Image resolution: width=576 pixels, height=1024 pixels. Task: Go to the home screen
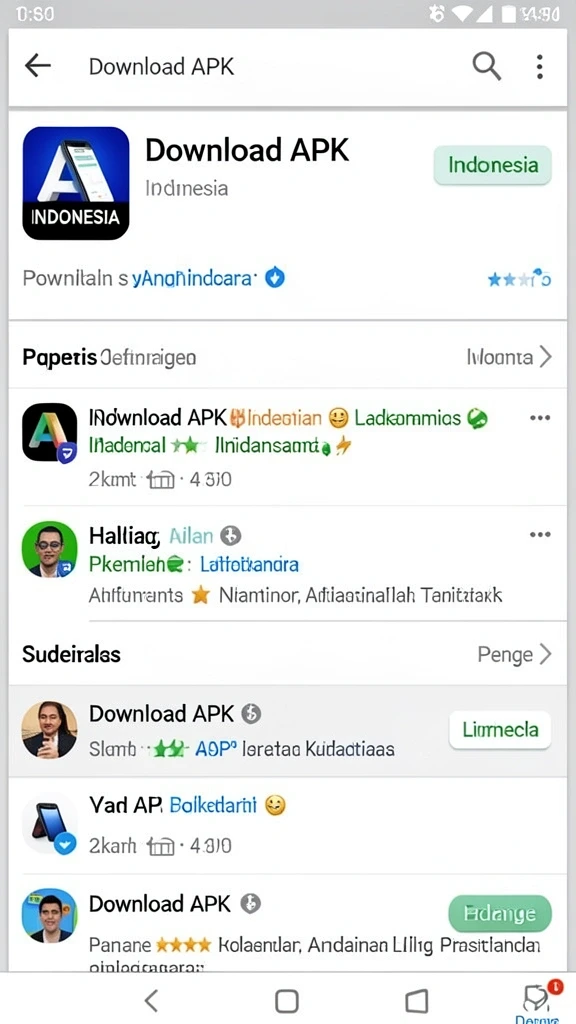287,1000
